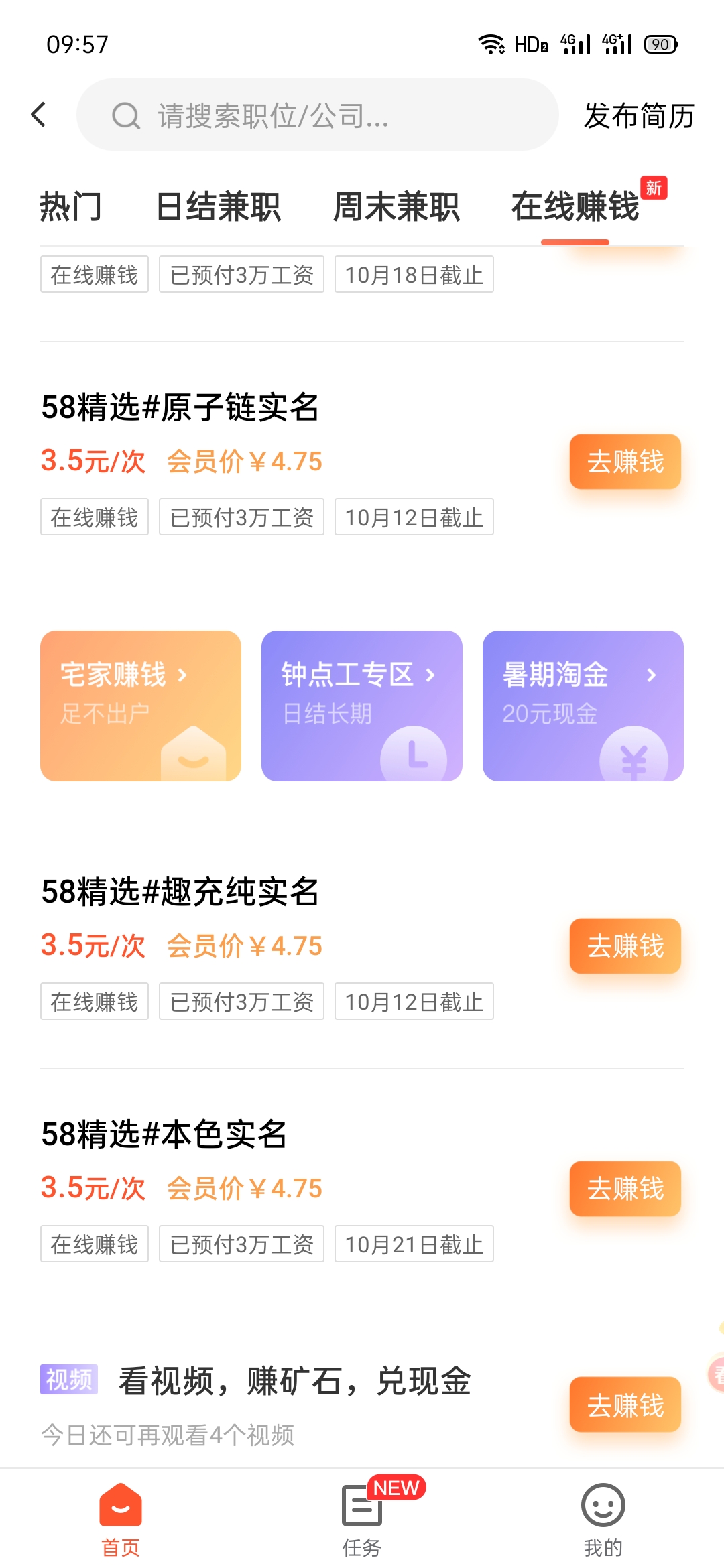The image size is (724, 1568).
Task: Tap 去赚钱 for the video-watching task
Action: click(625, 1404)
